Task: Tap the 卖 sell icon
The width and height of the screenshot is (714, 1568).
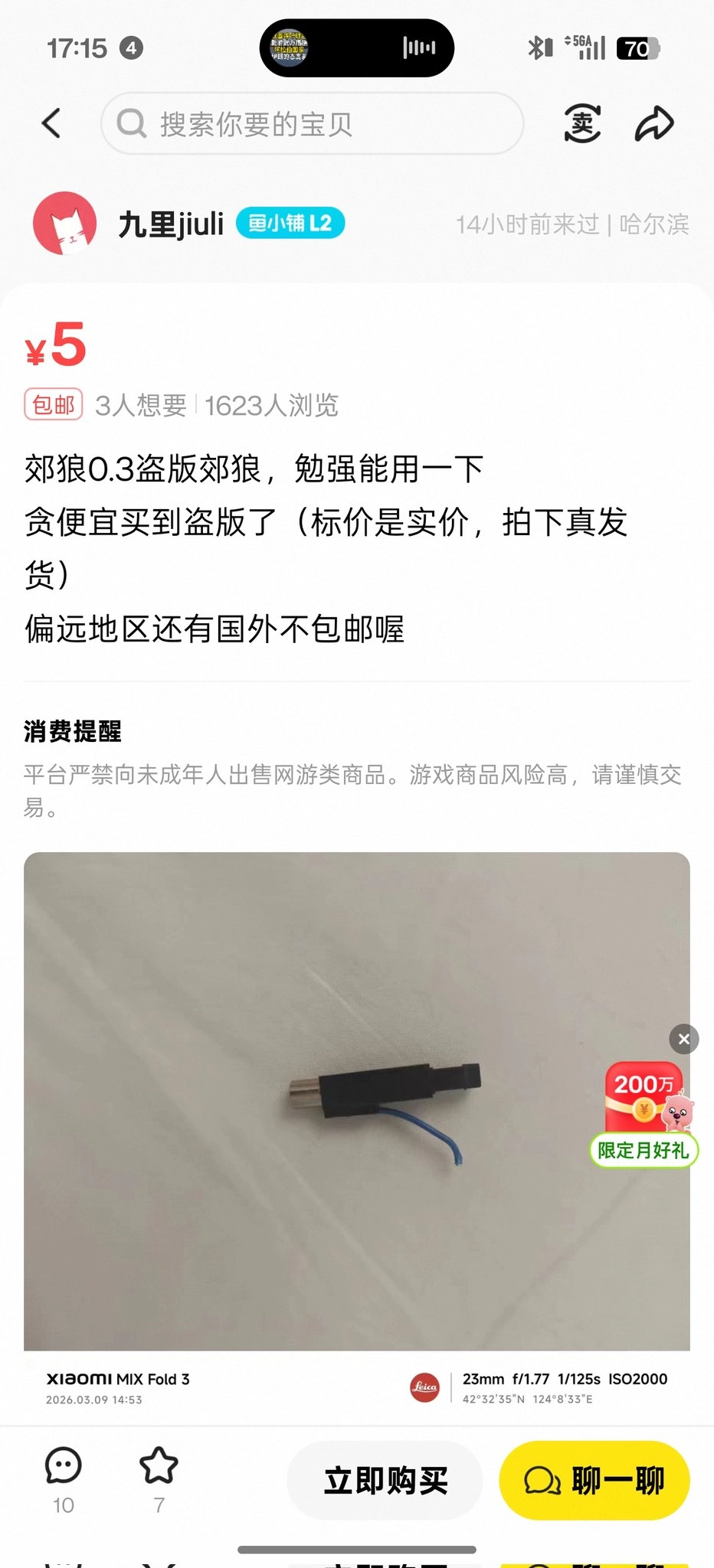Action: [x=582, y=123]
